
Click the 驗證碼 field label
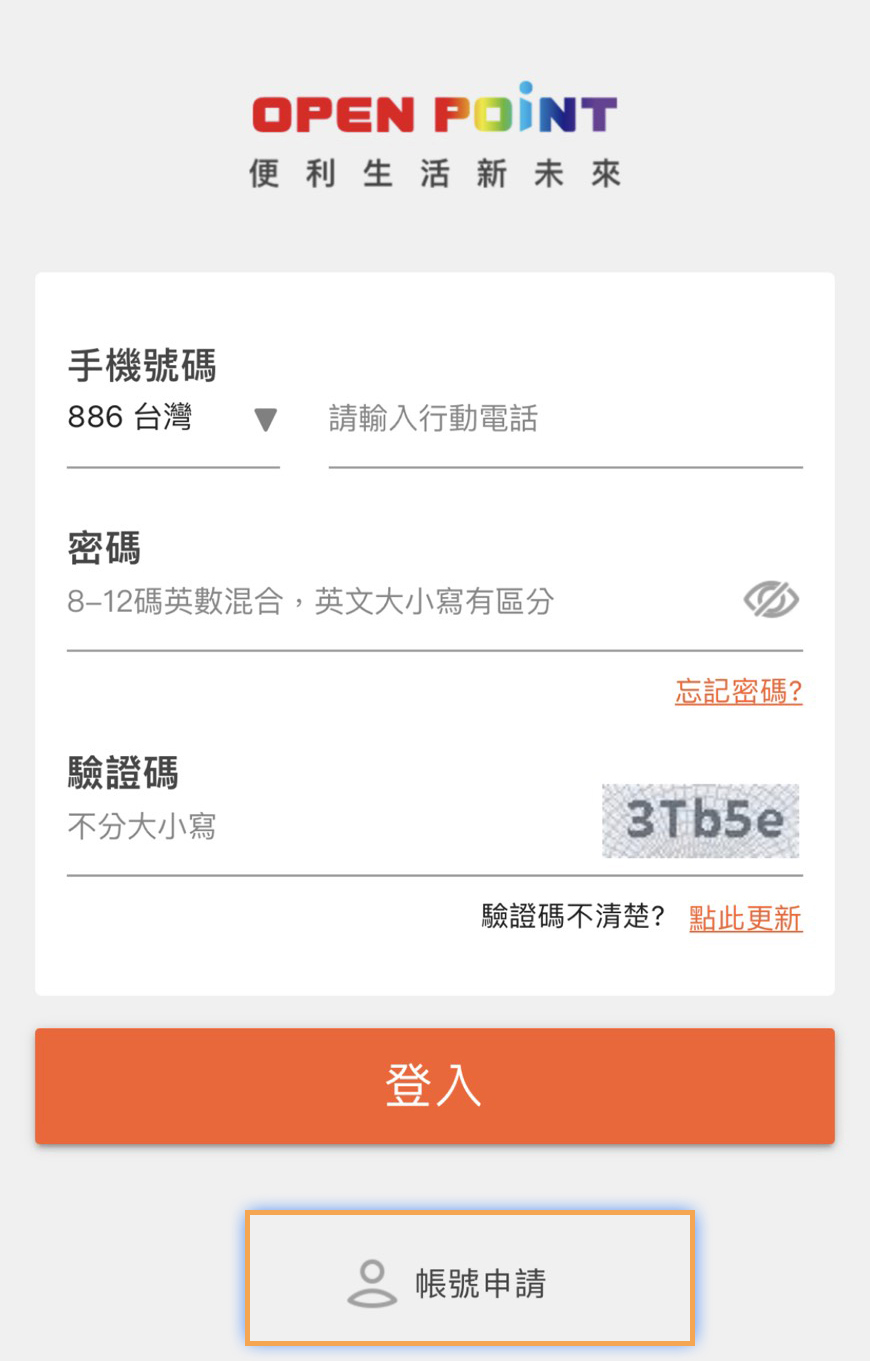pos(123,773)
